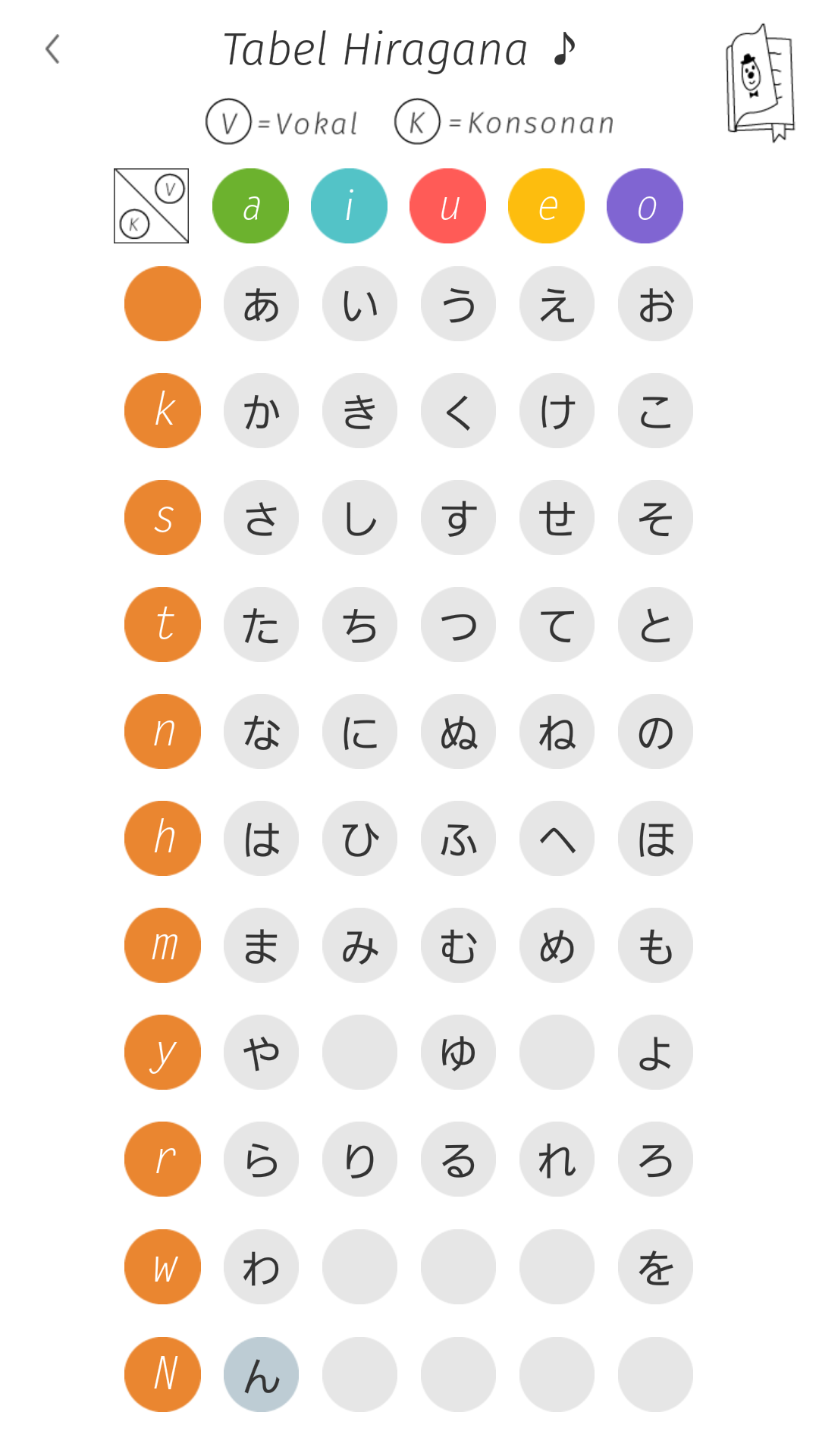The height and width of the screenshot is (1456, 819).
Task: Select the purple o vowel header
Action: pyautogui.click(x=644, y=206)
